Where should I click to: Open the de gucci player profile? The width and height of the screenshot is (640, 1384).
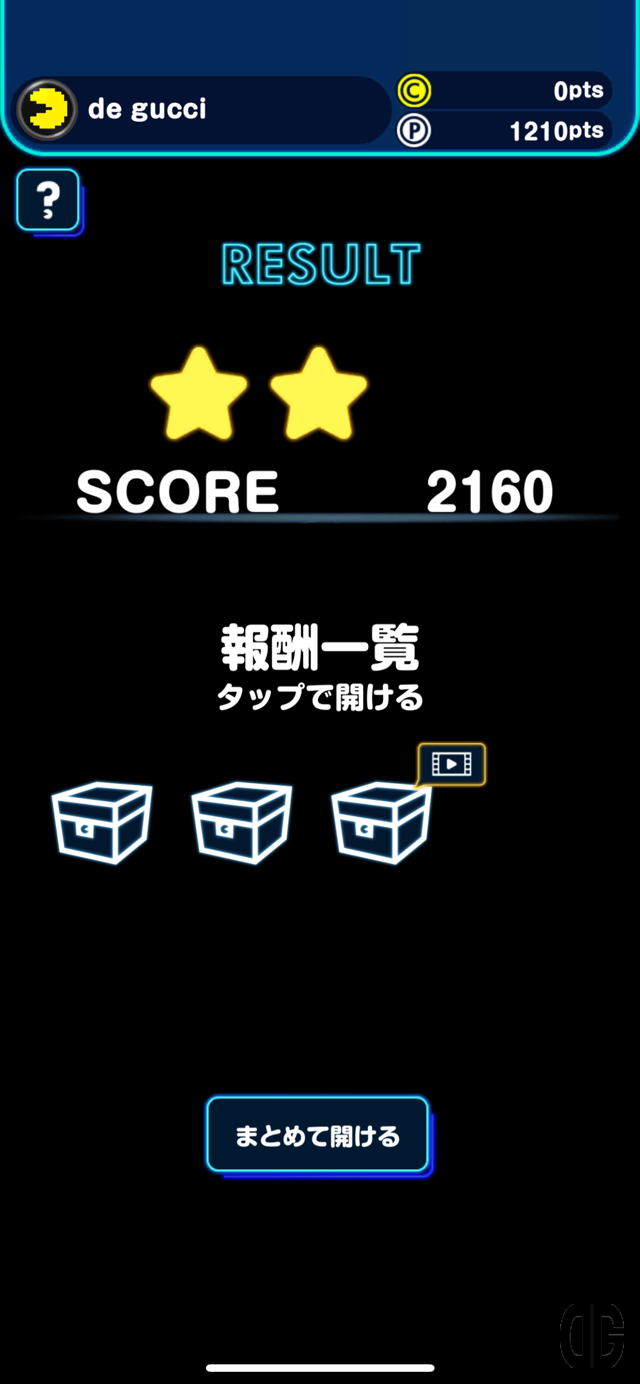coord(147,109)
